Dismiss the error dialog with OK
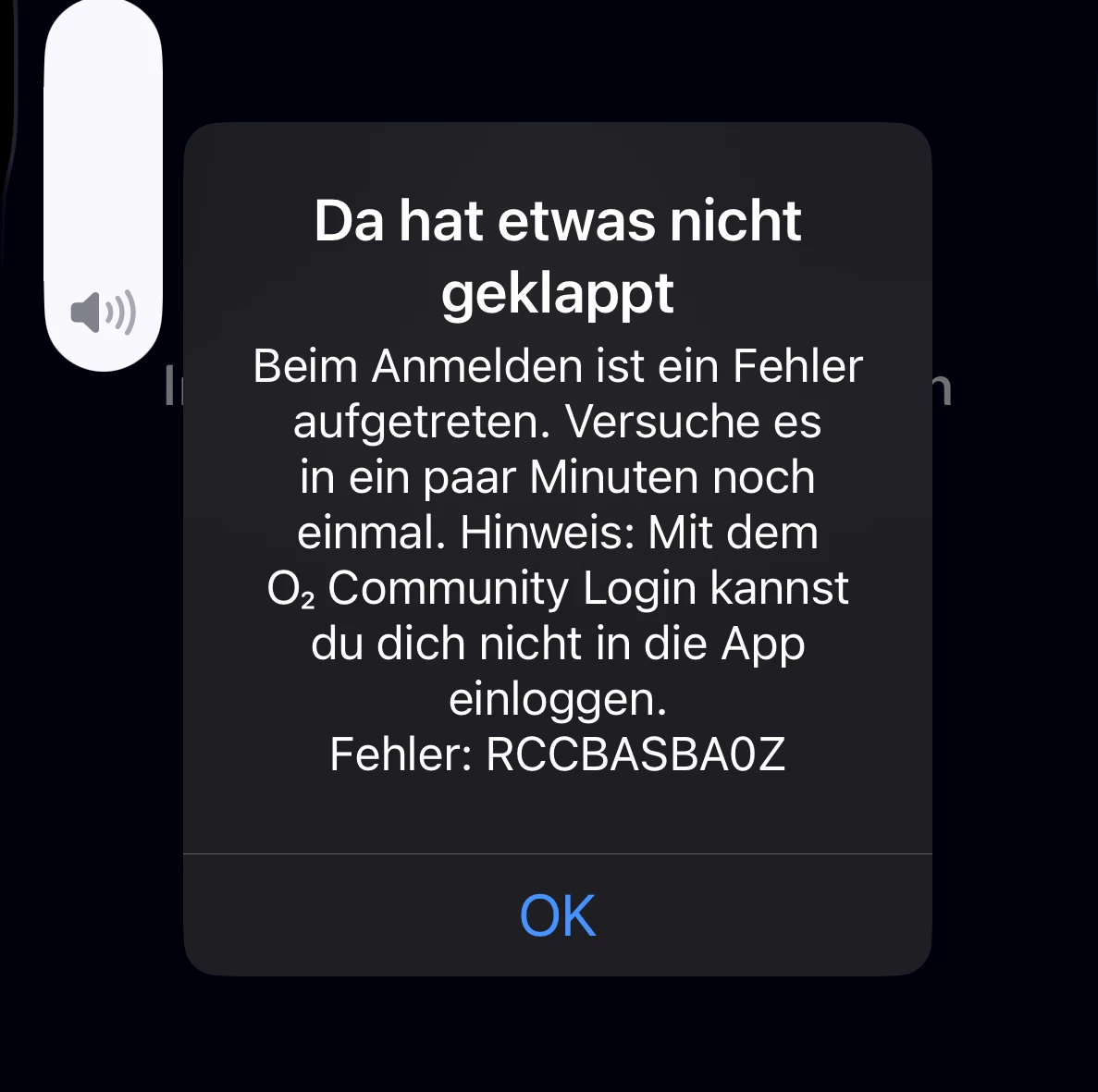The height and width of the screenshot is (1092, 1098). pyautogui.click(x=557, y=915)
